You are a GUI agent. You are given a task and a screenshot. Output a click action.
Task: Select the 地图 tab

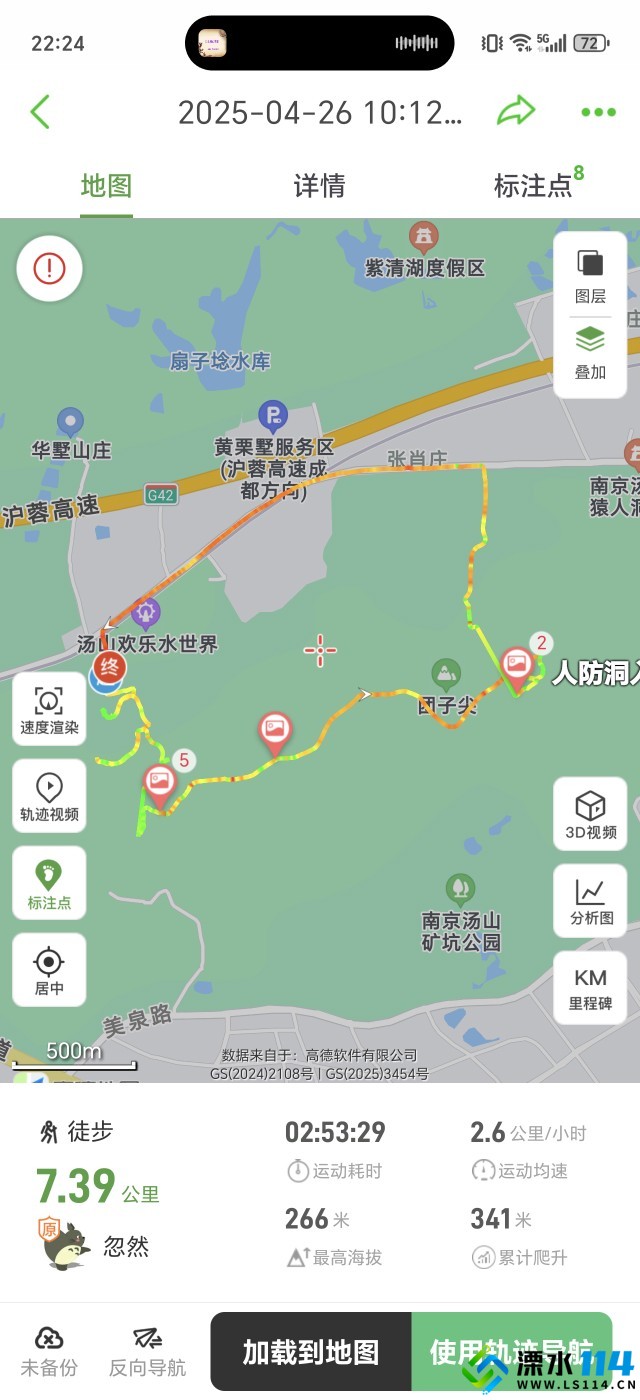(106, 186)
